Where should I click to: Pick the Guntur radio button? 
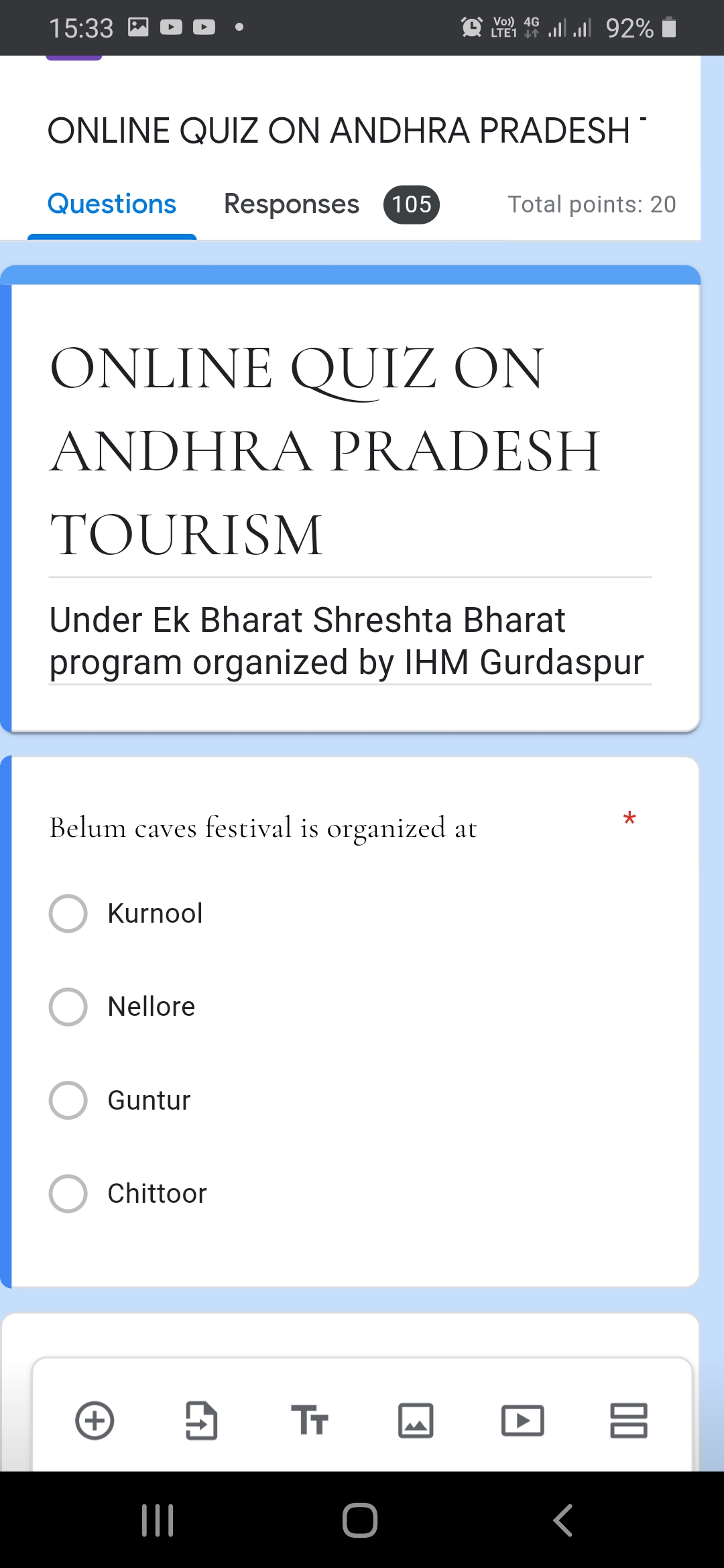click(68, 1100)
